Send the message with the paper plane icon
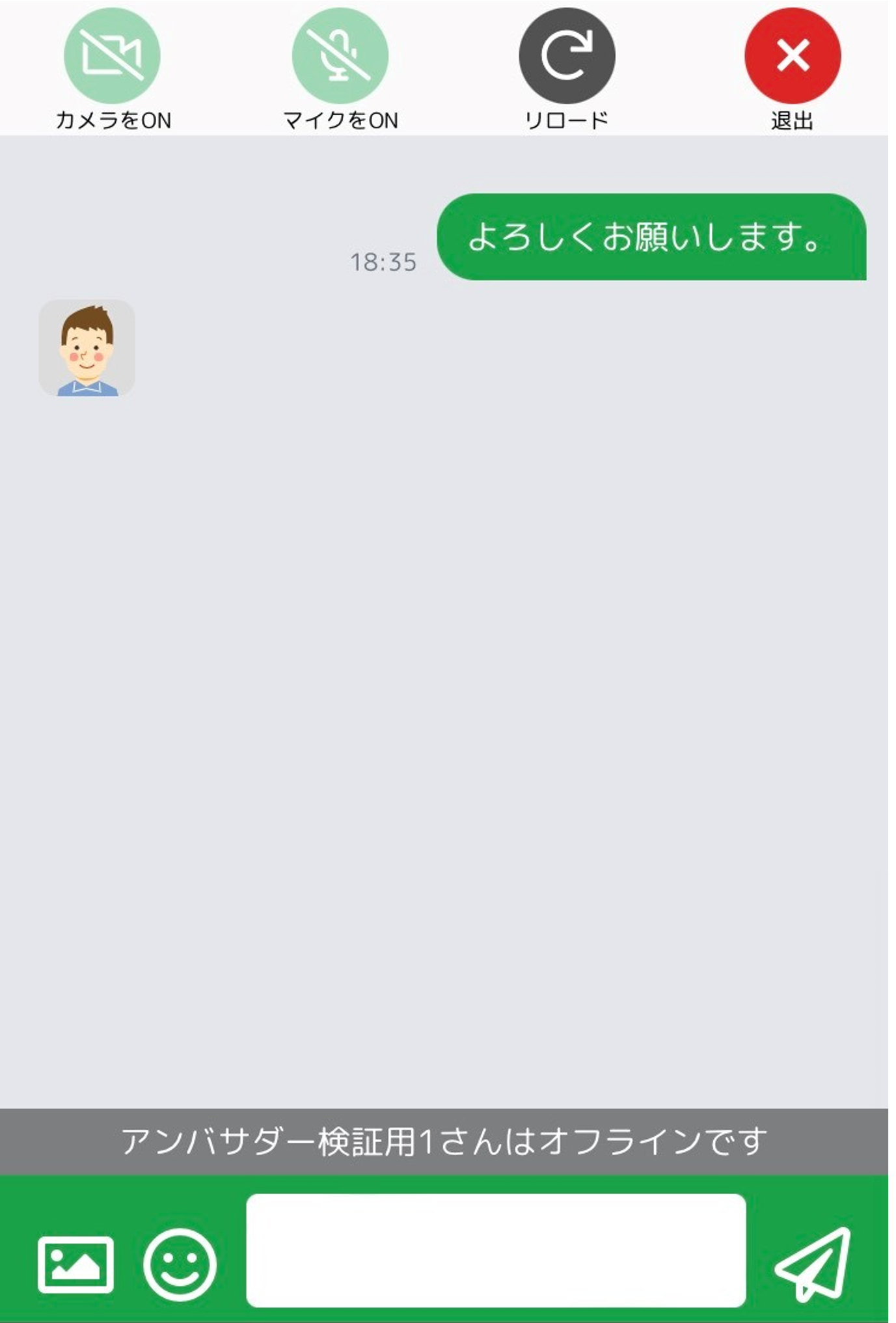The width and height of the screenshot is (896, 1323). click(813, 1264)
